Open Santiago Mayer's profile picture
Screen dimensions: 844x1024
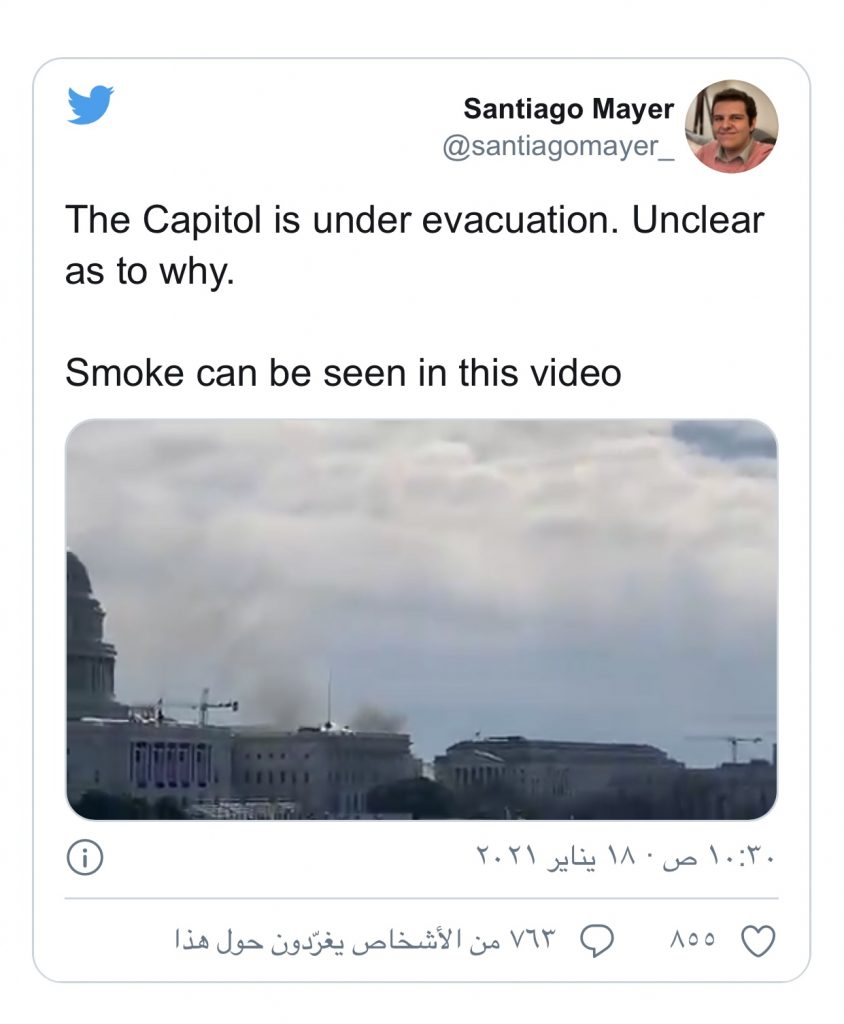coord(731,126)
